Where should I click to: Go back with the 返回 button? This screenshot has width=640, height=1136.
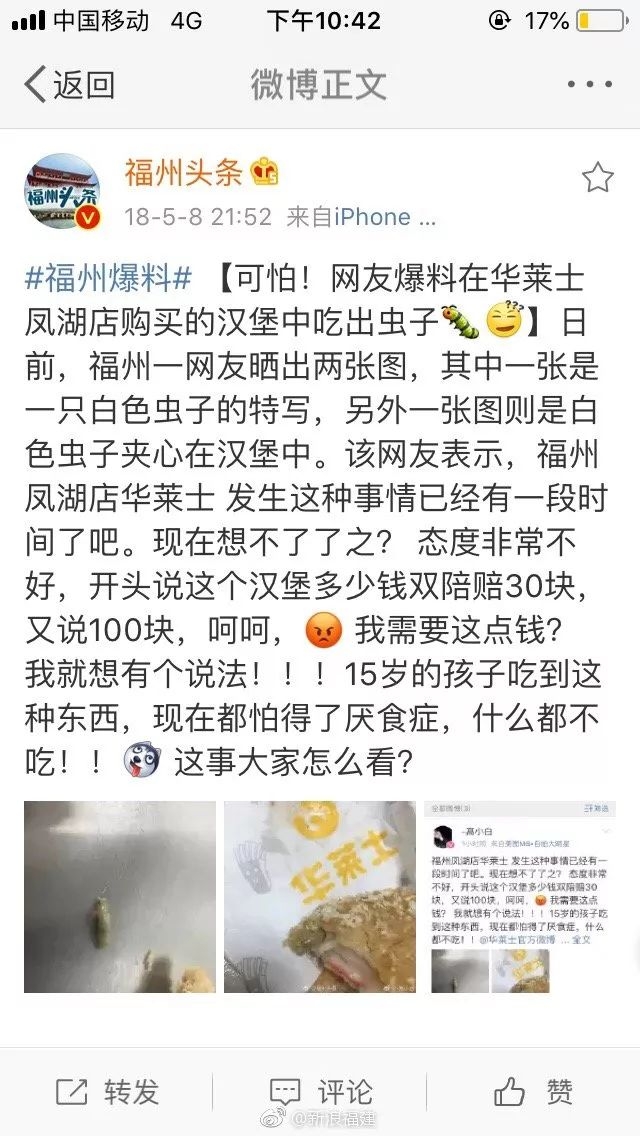click(70, 85)
